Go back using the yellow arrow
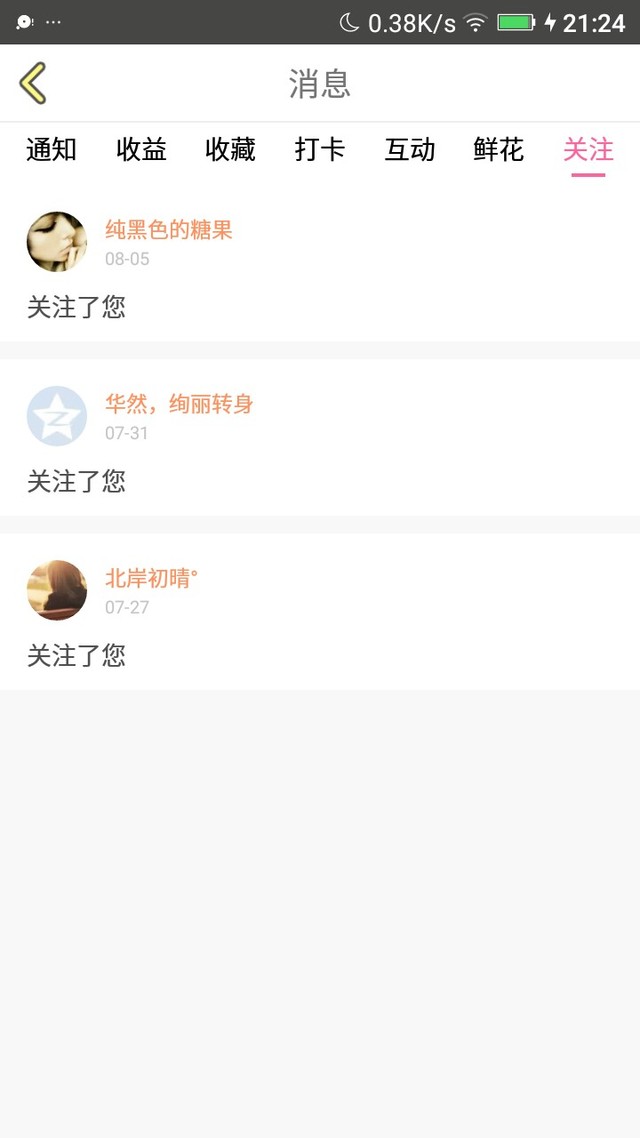Viewport: 640px width, 1138px height. (x=33, y=83)
